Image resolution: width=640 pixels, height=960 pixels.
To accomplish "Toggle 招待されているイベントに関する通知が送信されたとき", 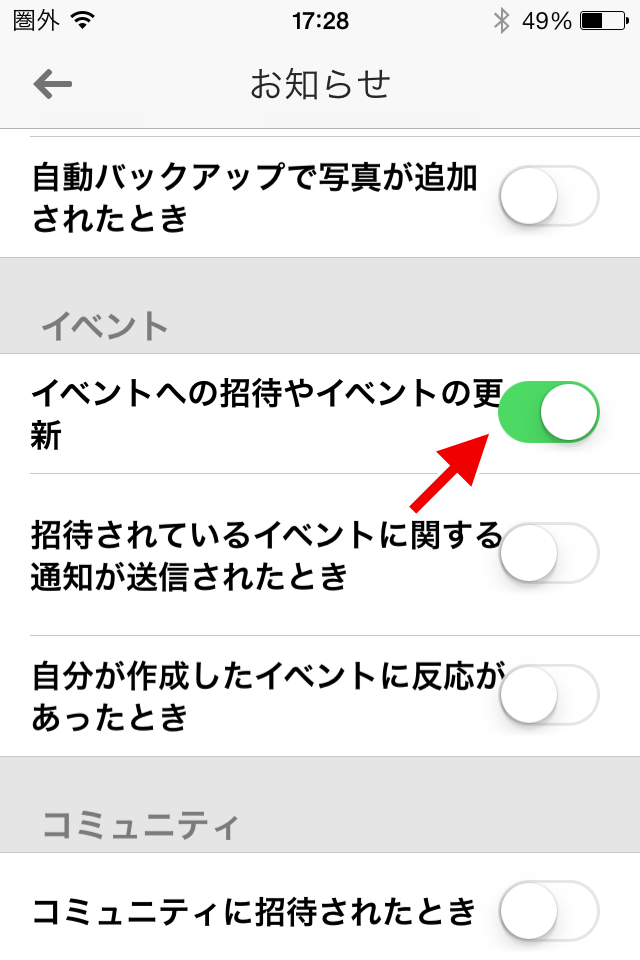I will (x=549, y=554).
